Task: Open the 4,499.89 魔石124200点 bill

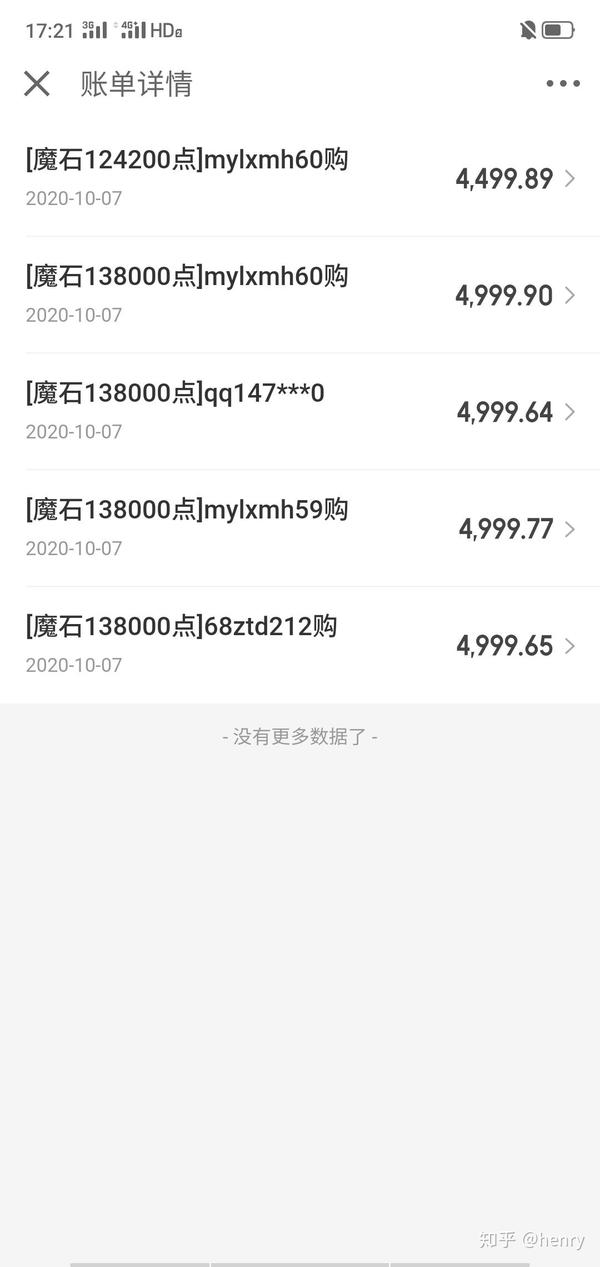Action: (300, 178)
